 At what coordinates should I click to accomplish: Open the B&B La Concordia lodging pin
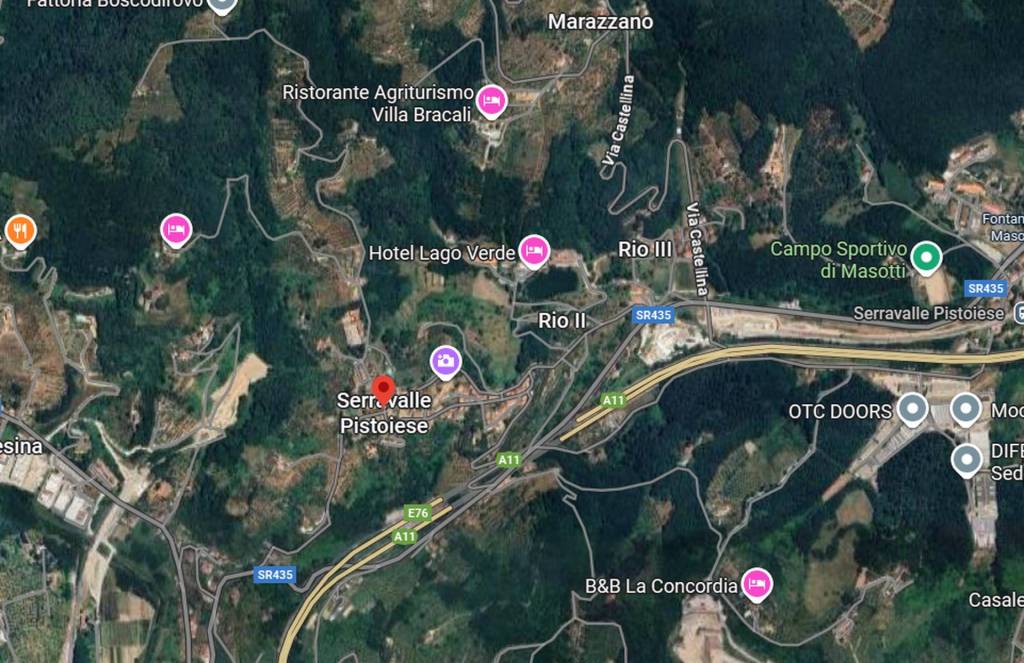tap(757, 584)
